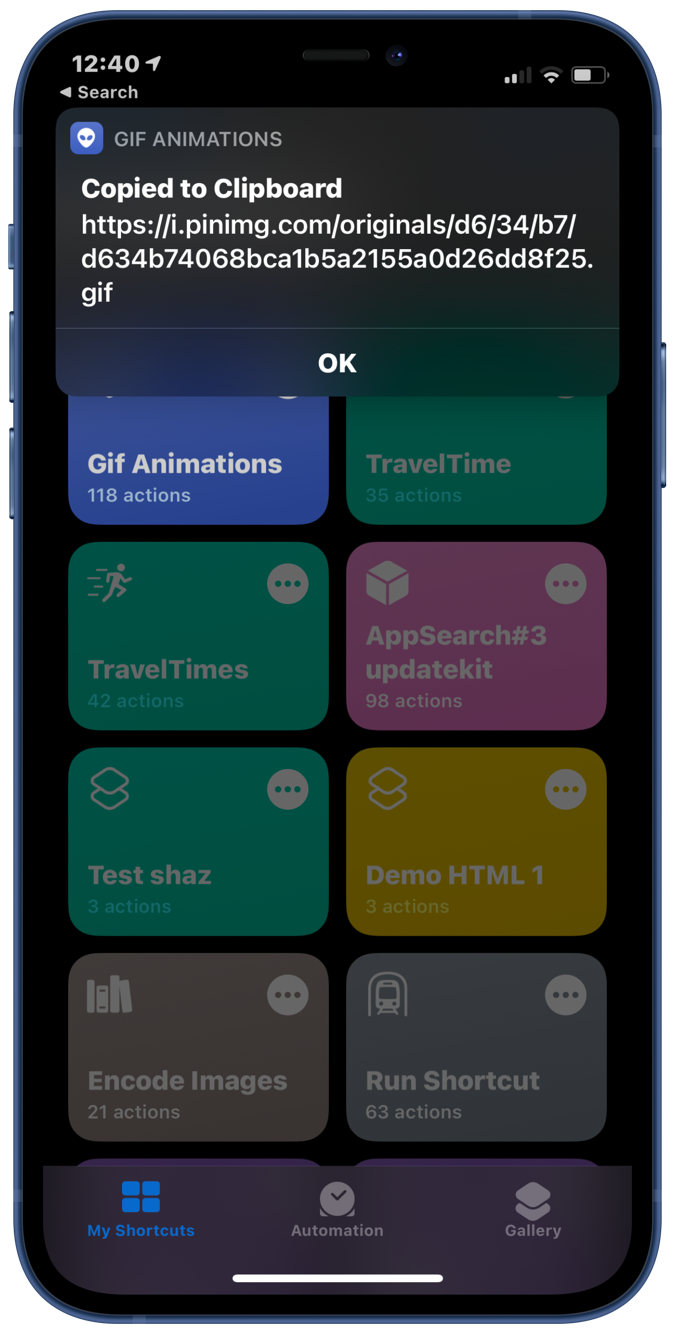Open the ellipsis on Run Shortcut card
This screenshot has height=1336, width=675.
point(566,995)
